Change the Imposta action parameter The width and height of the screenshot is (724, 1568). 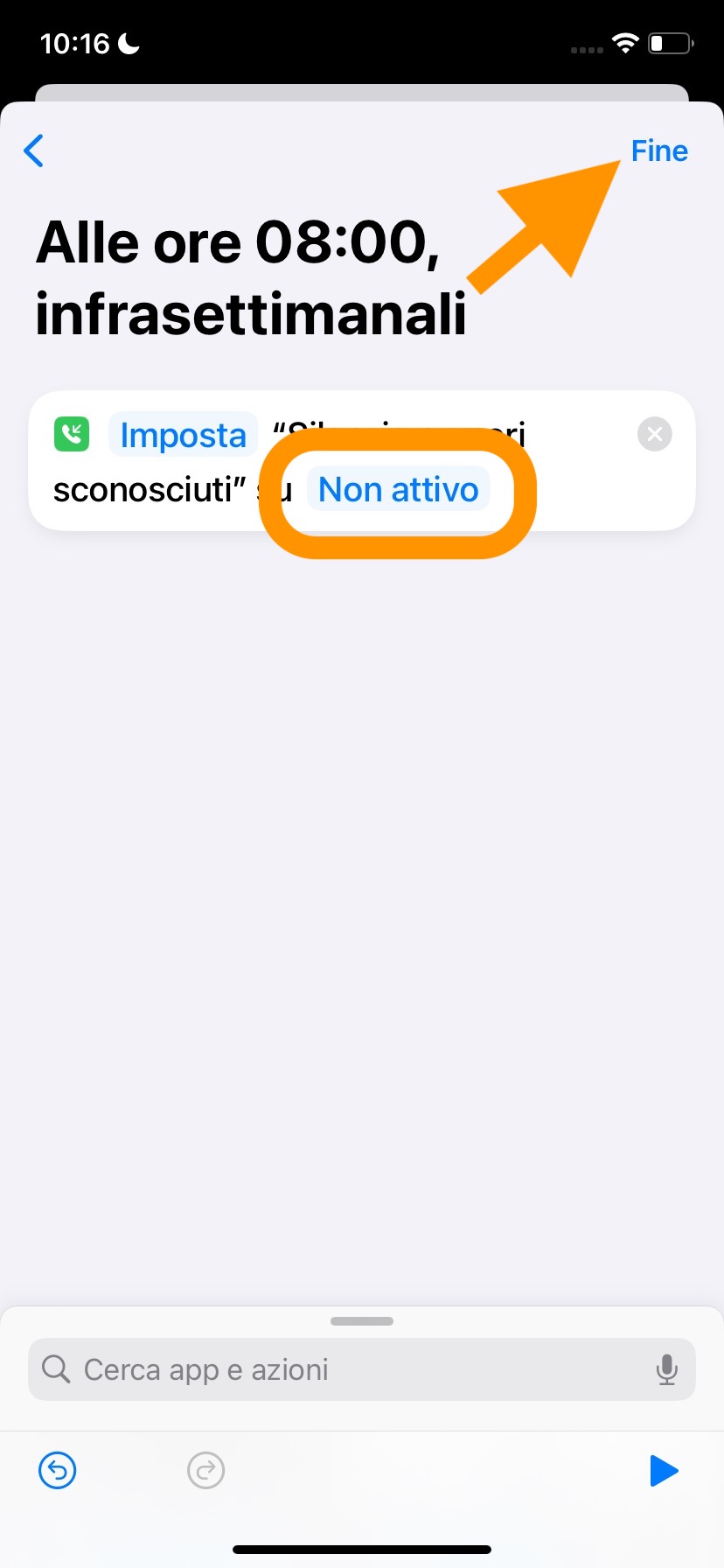pos(183,435)
